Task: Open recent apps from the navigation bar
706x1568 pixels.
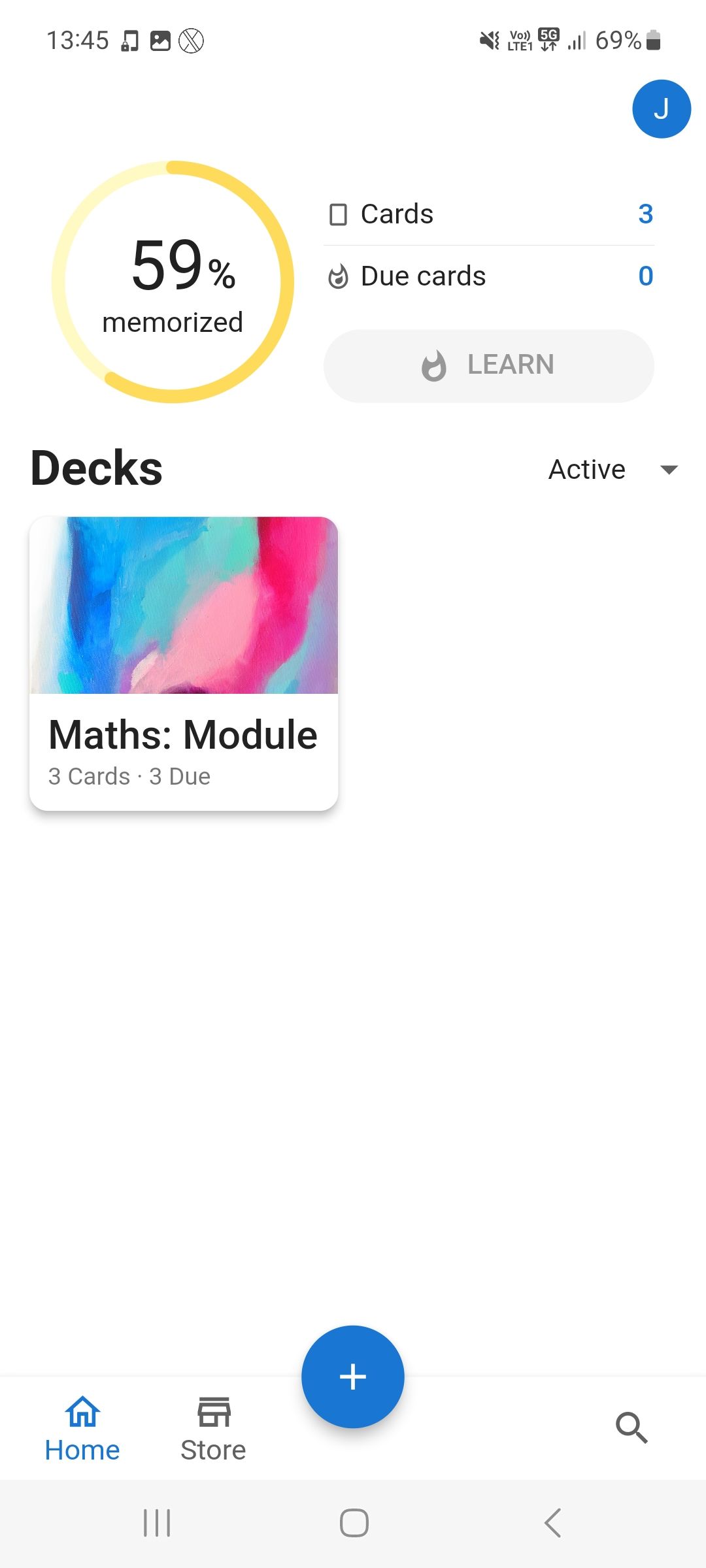Action: (157, 1523)
